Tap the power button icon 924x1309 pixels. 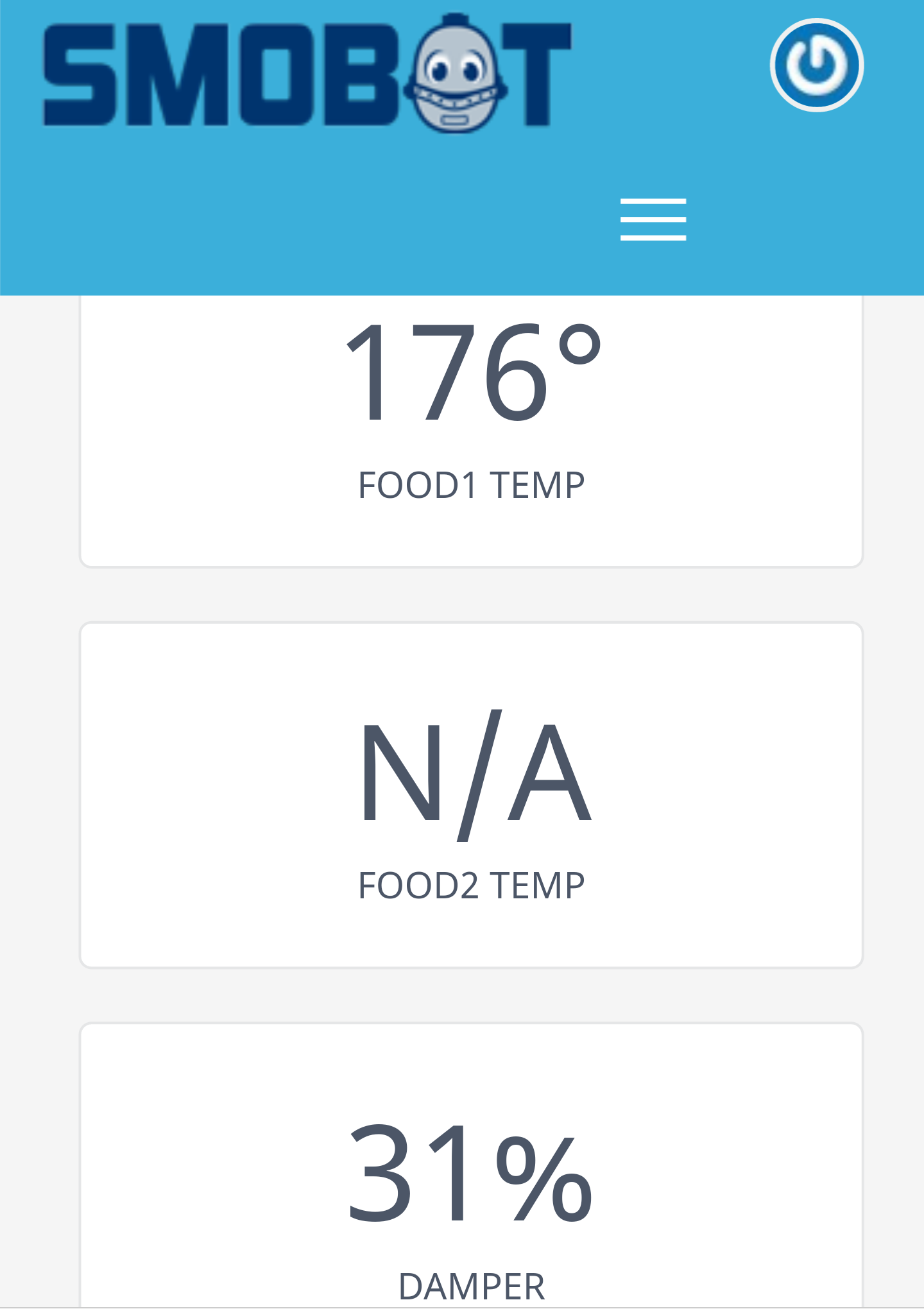tap(816, 65)
